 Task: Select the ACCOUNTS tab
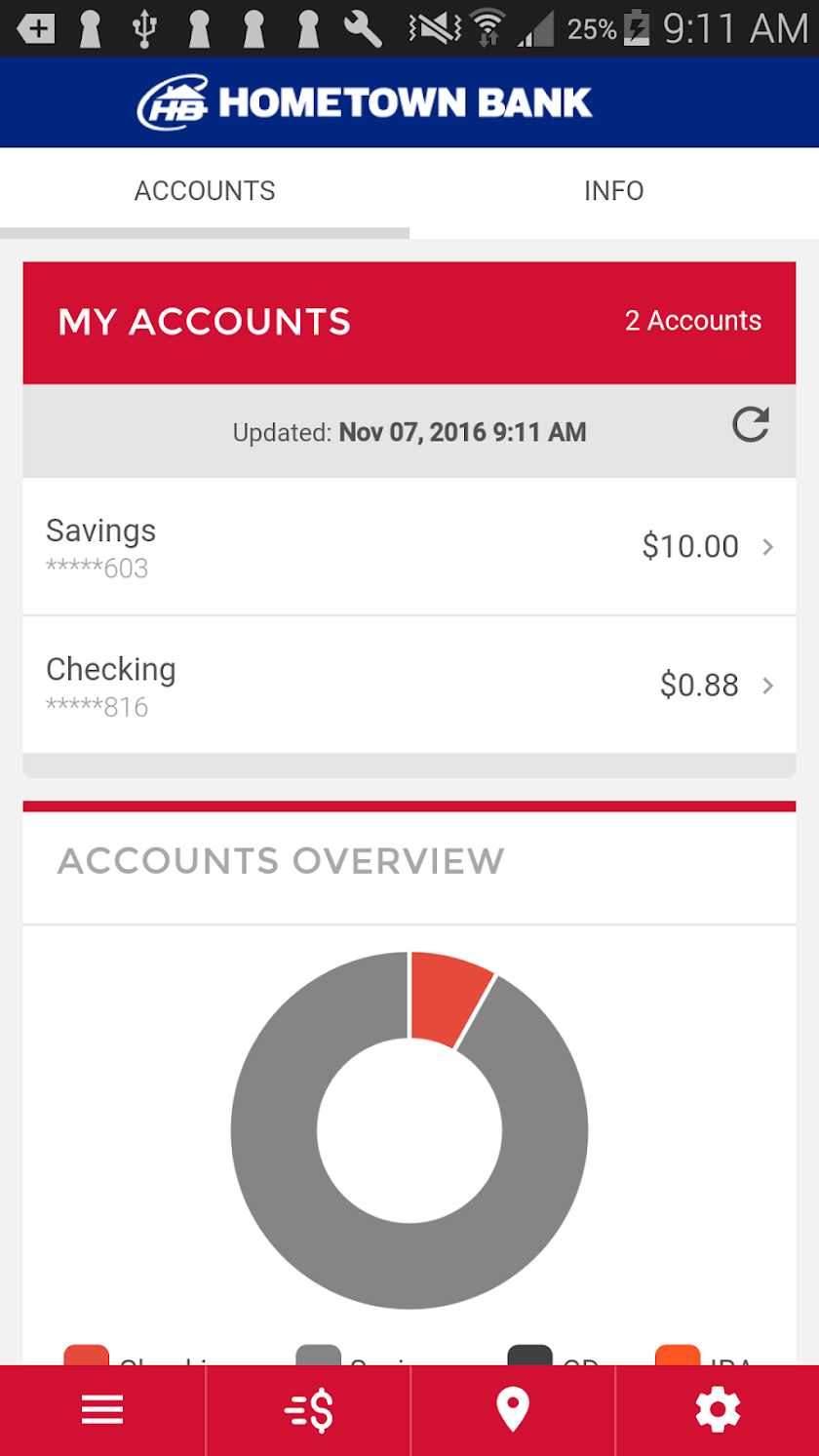coord(205,191)
